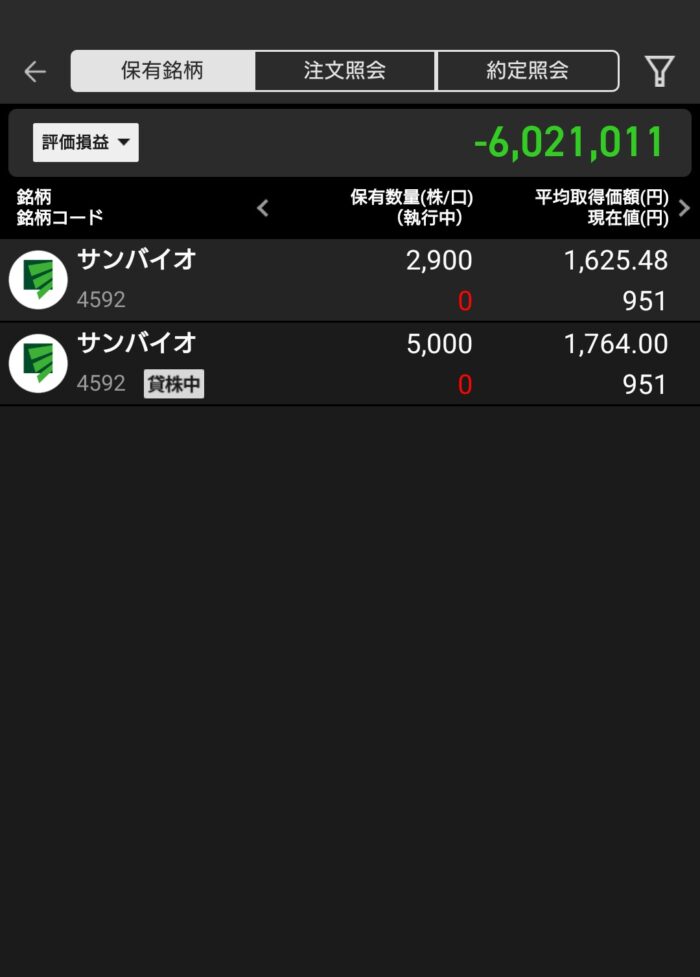Expand the 評価損益 dropdown
The width and height of the screenshot is (700, 977).
click(86, 143)
